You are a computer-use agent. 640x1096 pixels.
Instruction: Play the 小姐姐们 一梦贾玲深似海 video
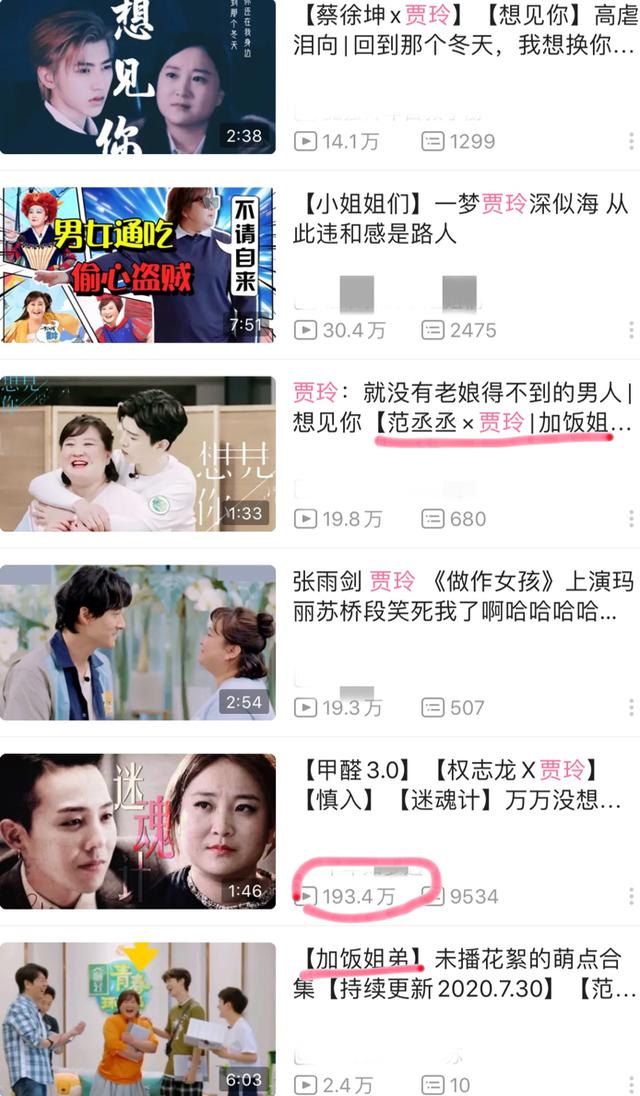(138, 265)
